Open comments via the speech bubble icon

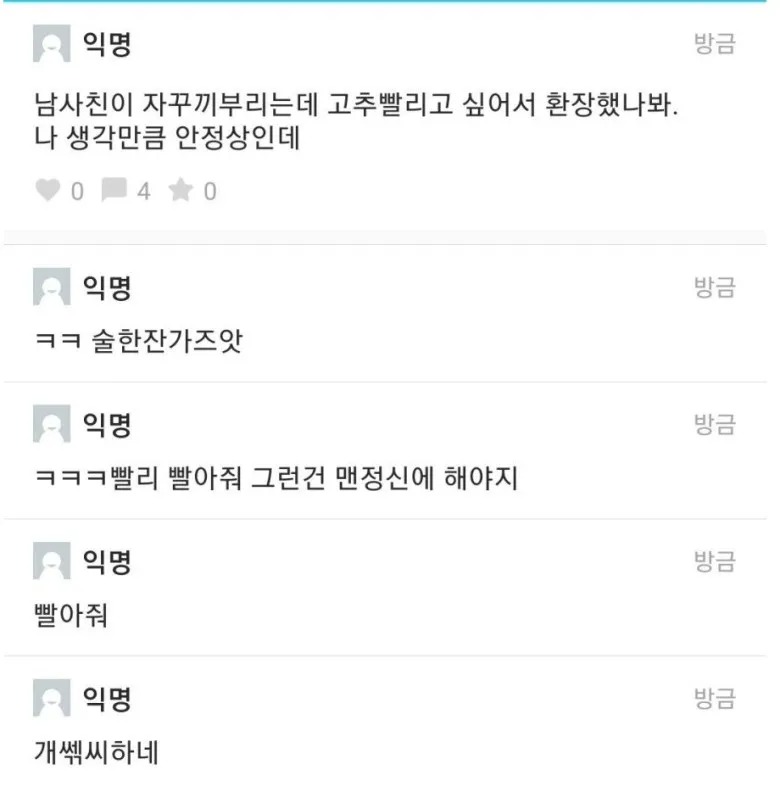coord(115,190)
